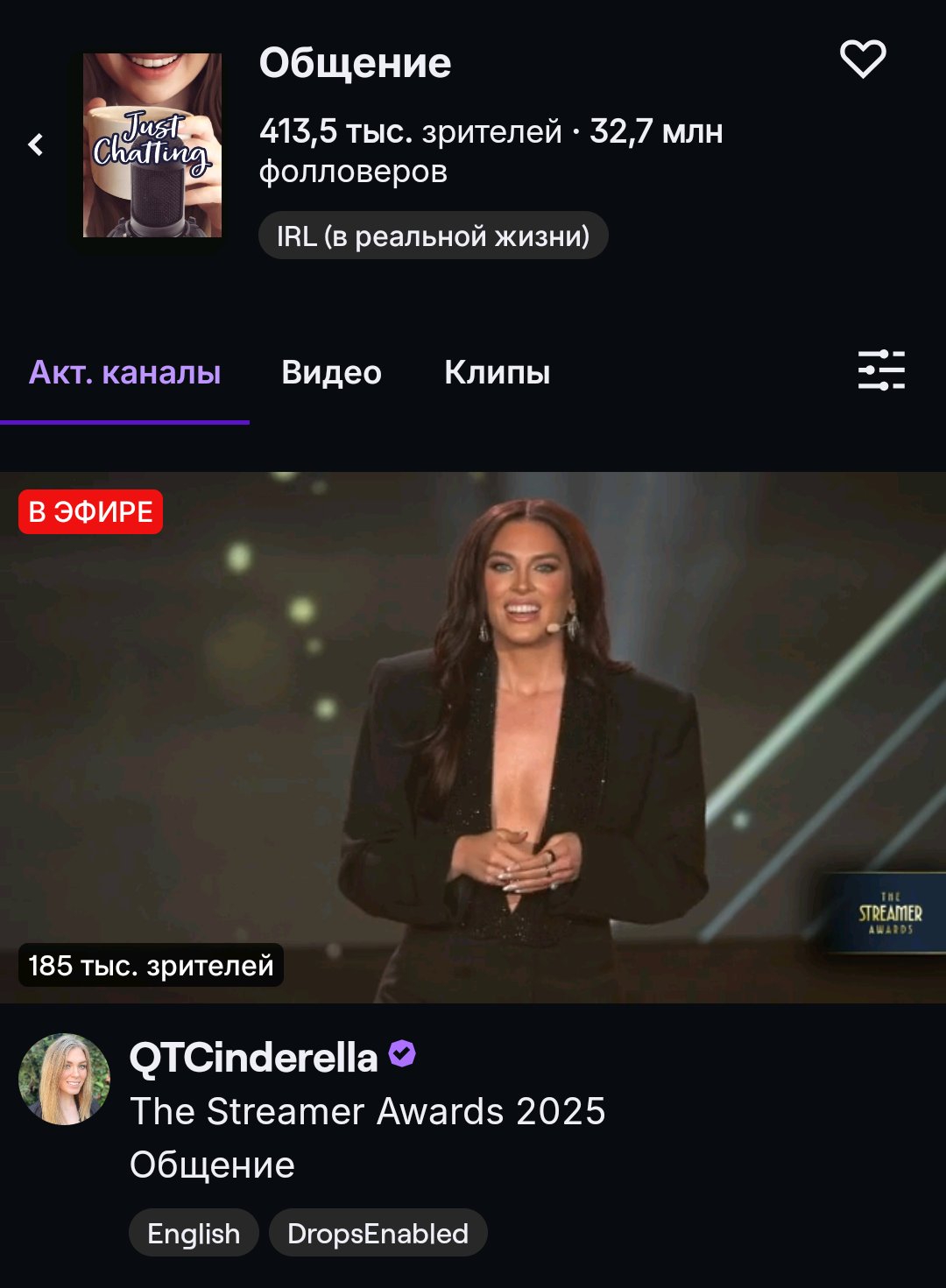Filter by the DropsEnabled tag
Viewport: 946px width, 1288px height.
pos(378,1233)
